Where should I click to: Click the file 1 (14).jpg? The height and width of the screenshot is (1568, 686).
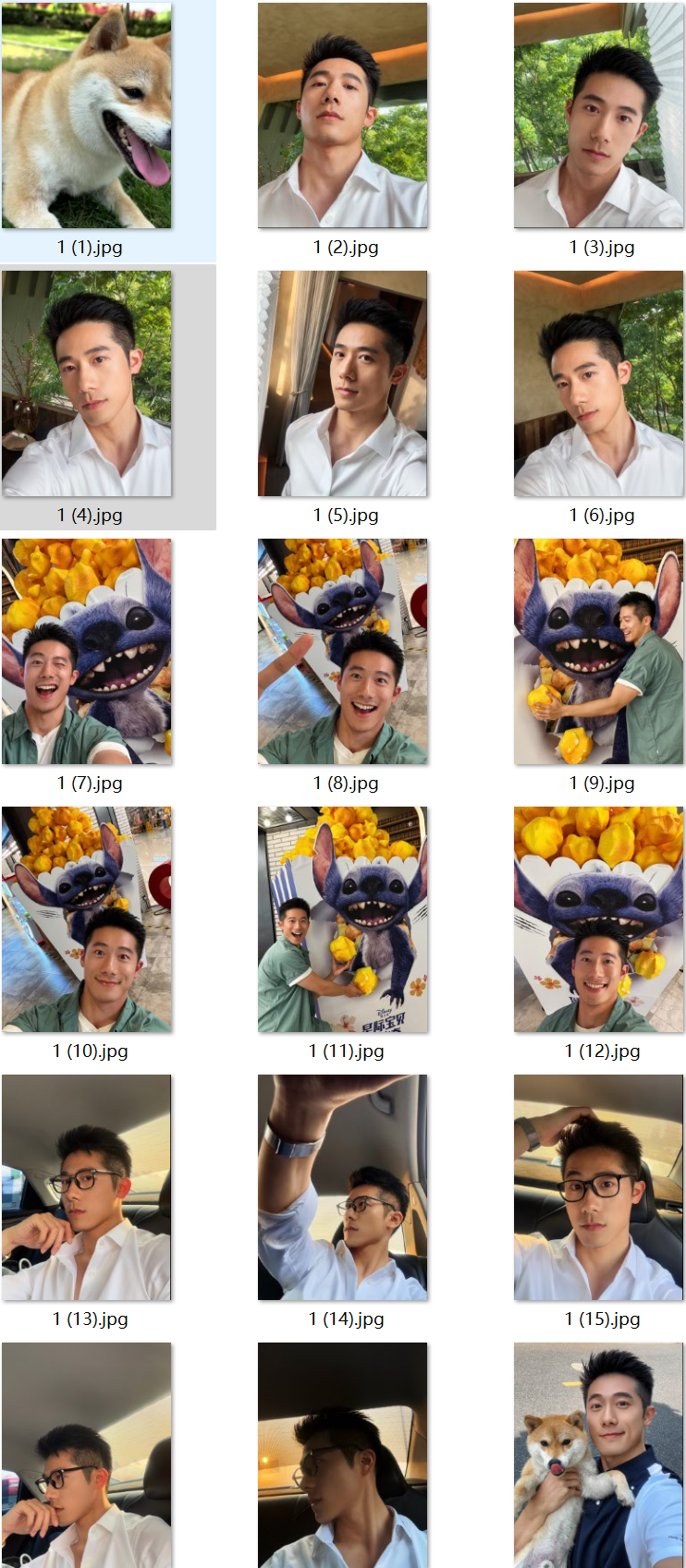343,1187
